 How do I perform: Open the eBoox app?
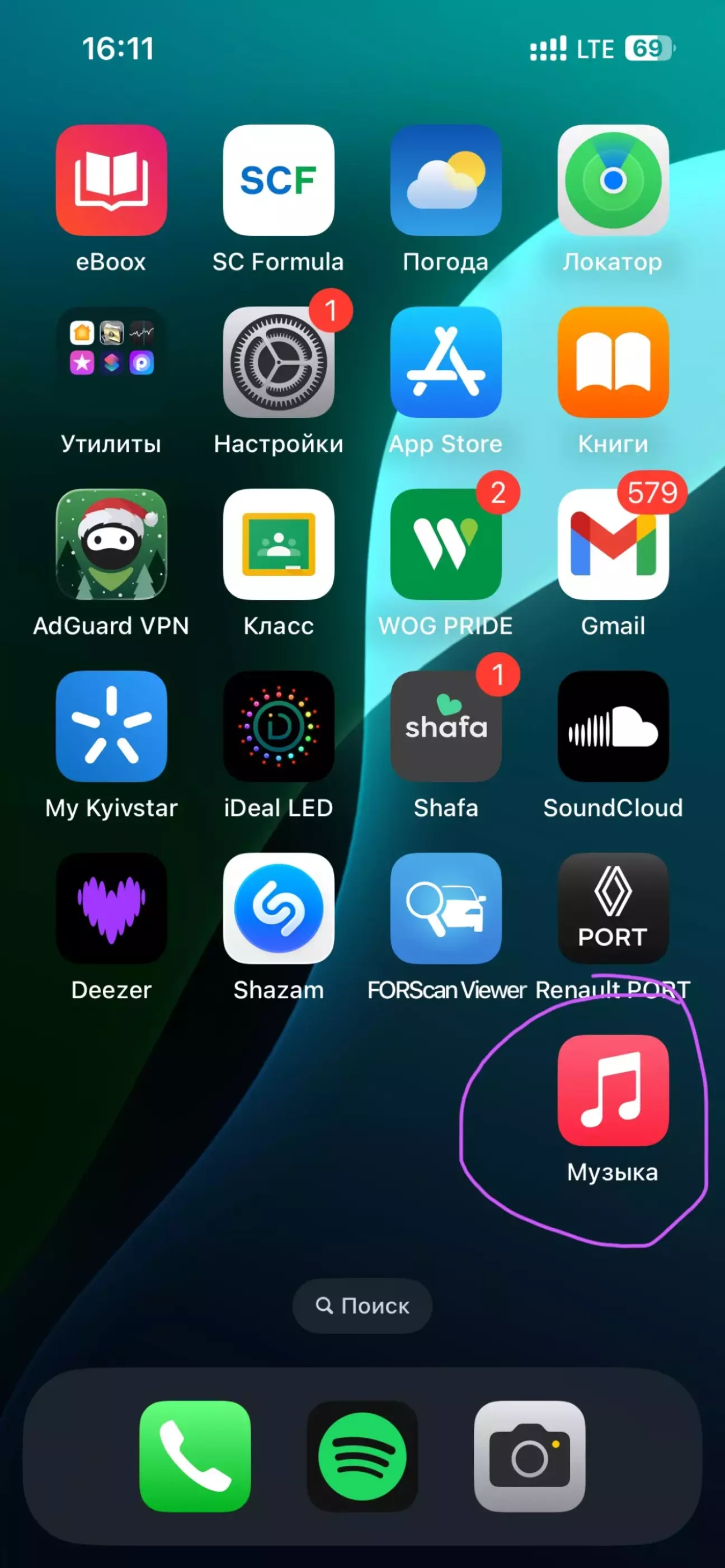pos(111,180)
